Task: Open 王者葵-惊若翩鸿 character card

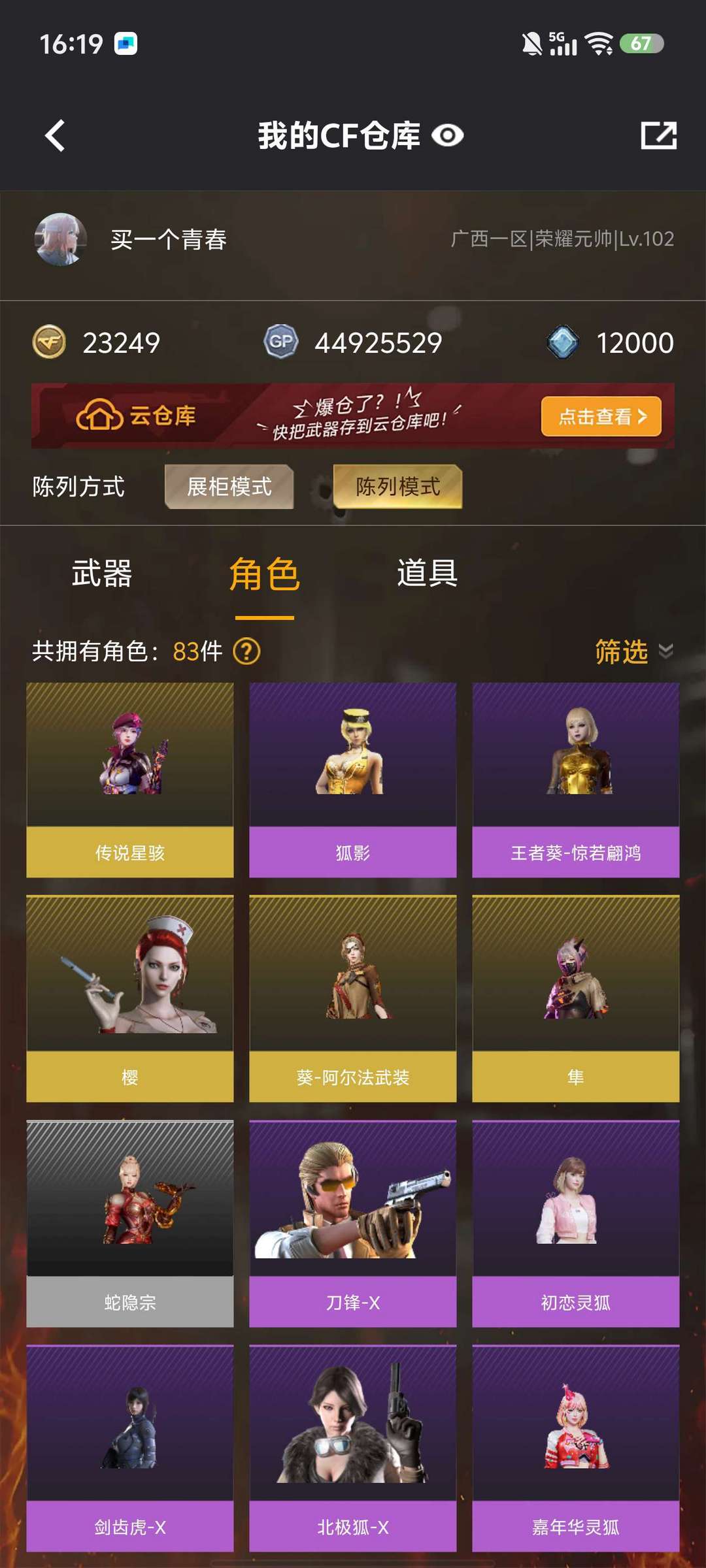Action: click(x=576, y=779)
